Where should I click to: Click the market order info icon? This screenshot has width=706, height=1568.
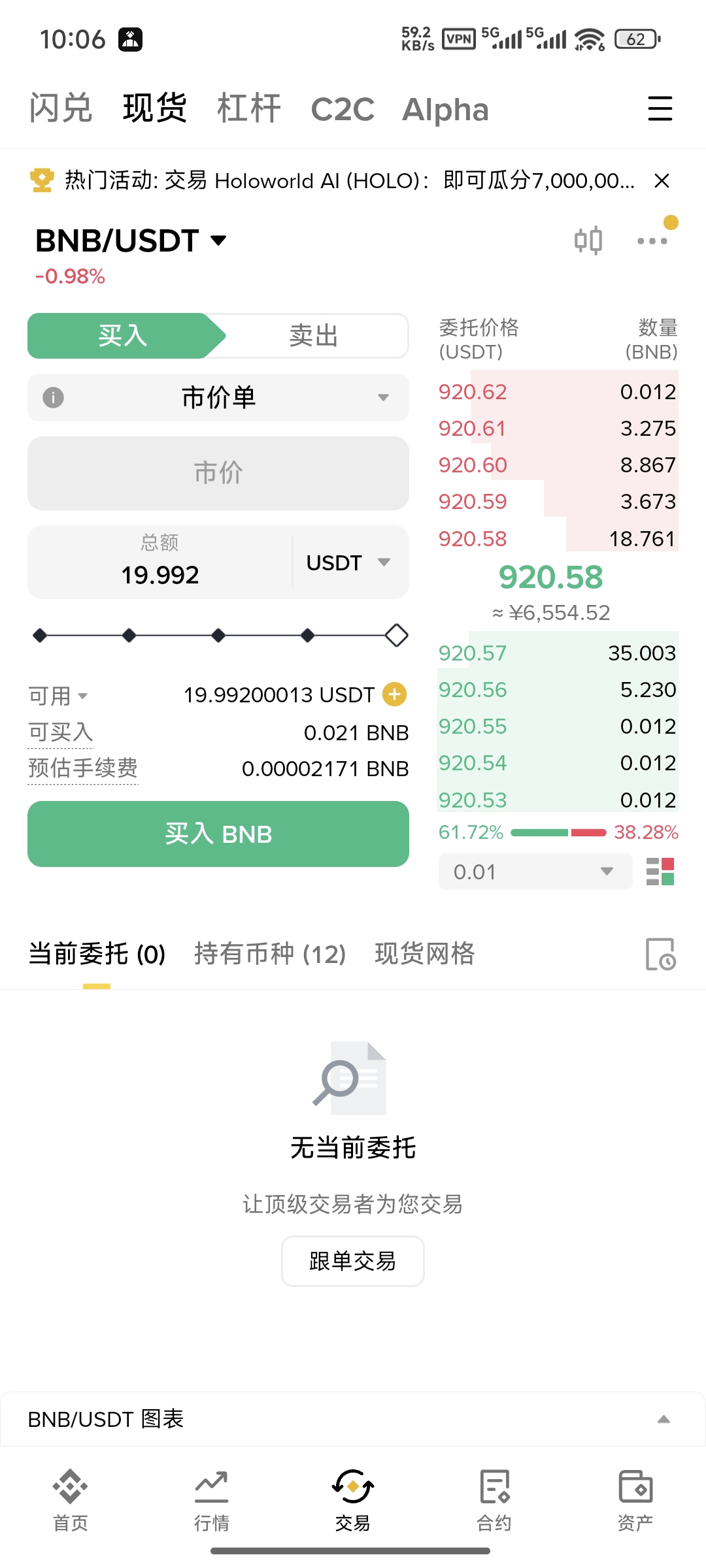pos(52,398)
